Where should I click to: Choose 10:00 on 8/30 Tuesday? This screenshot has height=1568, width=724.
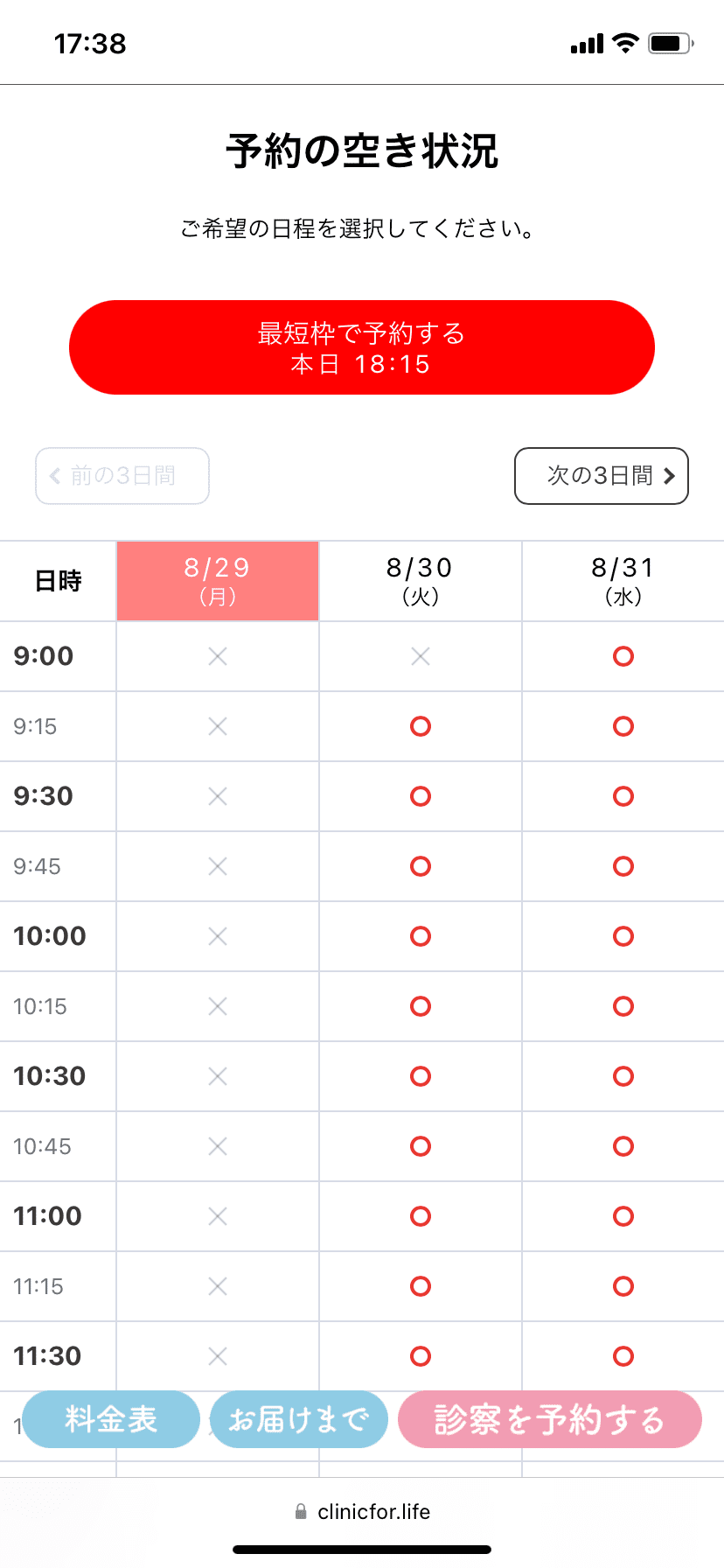point(421,936)
